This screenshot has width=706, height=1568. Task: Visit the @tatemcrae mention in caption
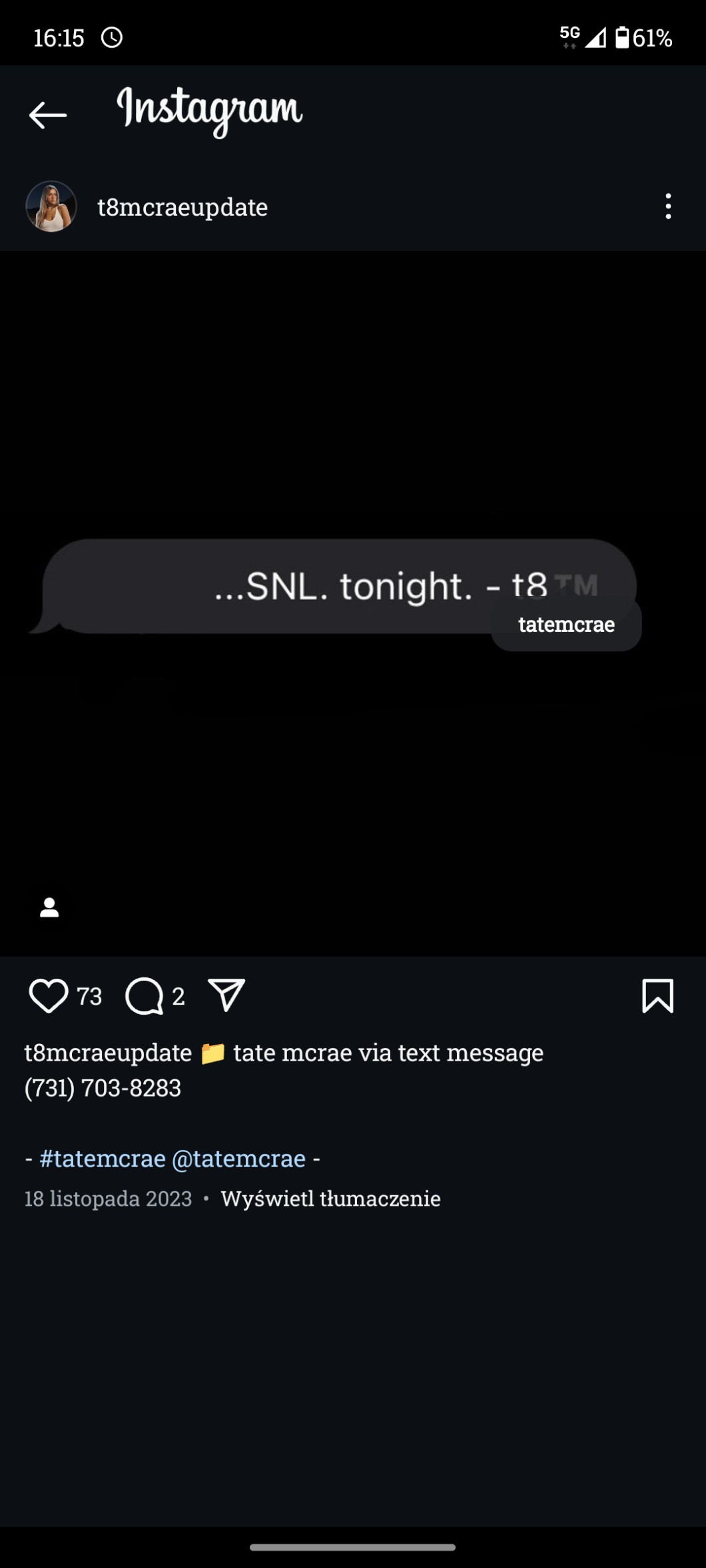click(x=238, y=1159)
